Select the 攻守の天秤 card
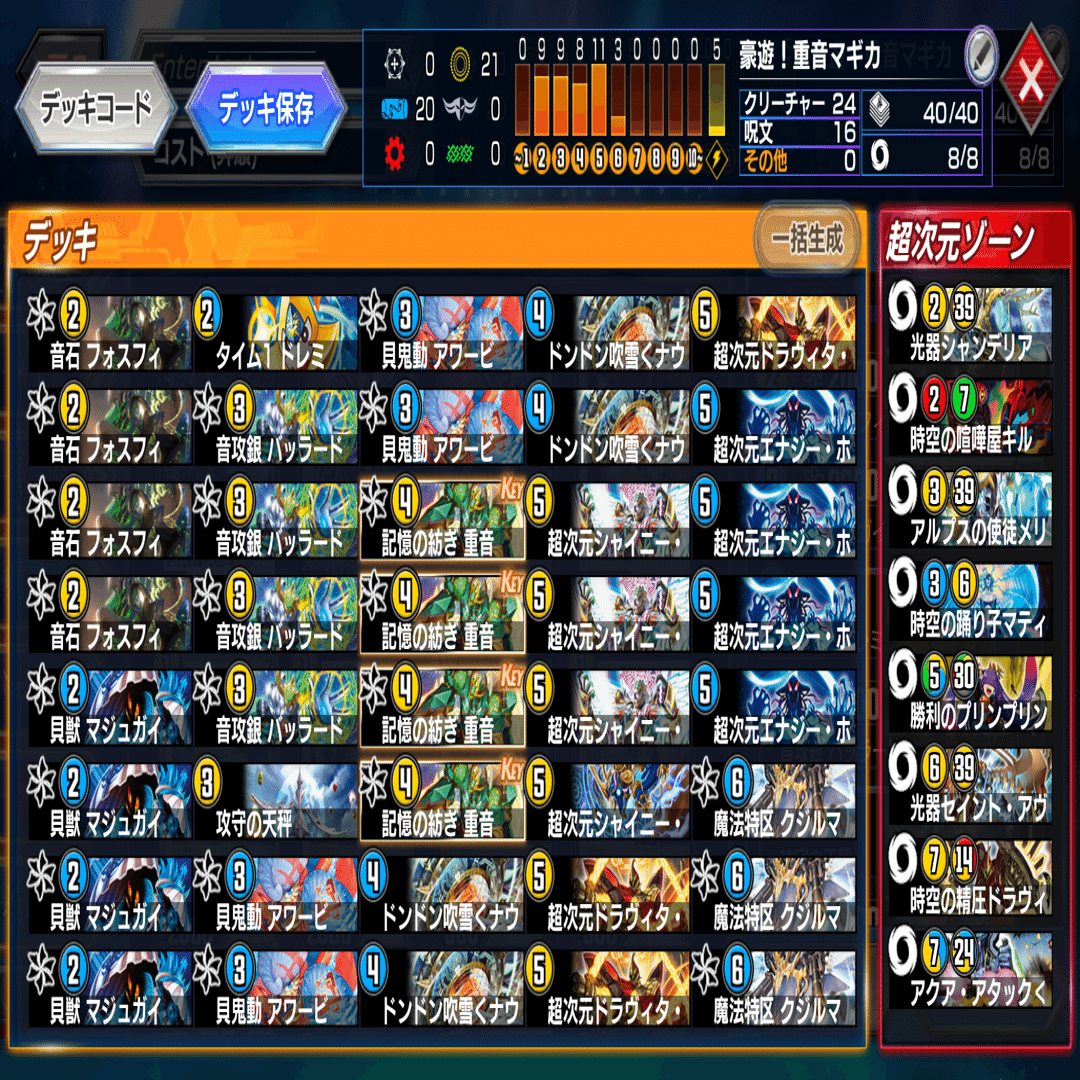The height and width of the screenshot is (1080, 1080). tap(276, 801)
